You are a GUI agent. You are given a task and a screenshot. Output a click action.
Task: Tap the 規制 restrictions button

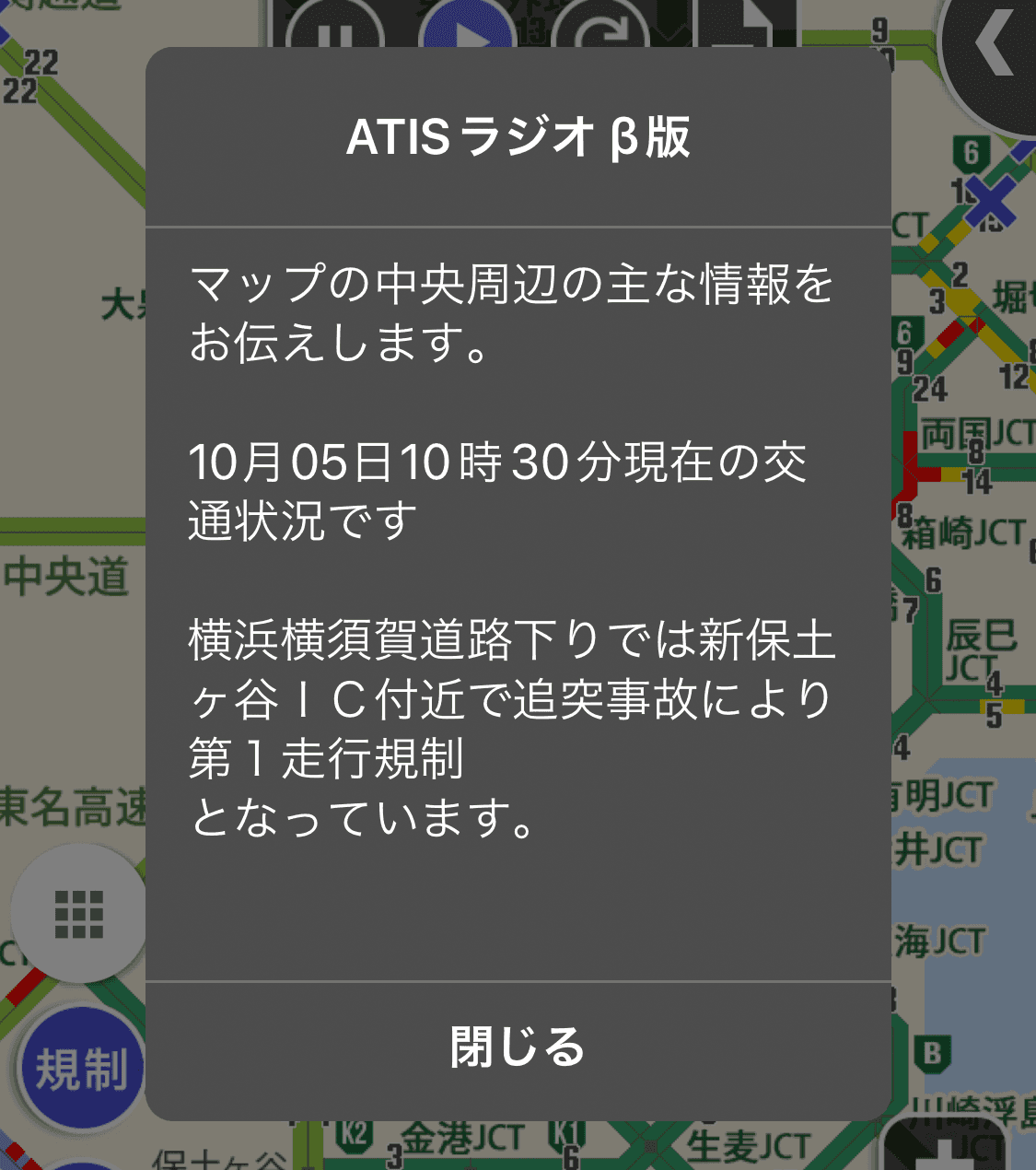click(81, 1069)
